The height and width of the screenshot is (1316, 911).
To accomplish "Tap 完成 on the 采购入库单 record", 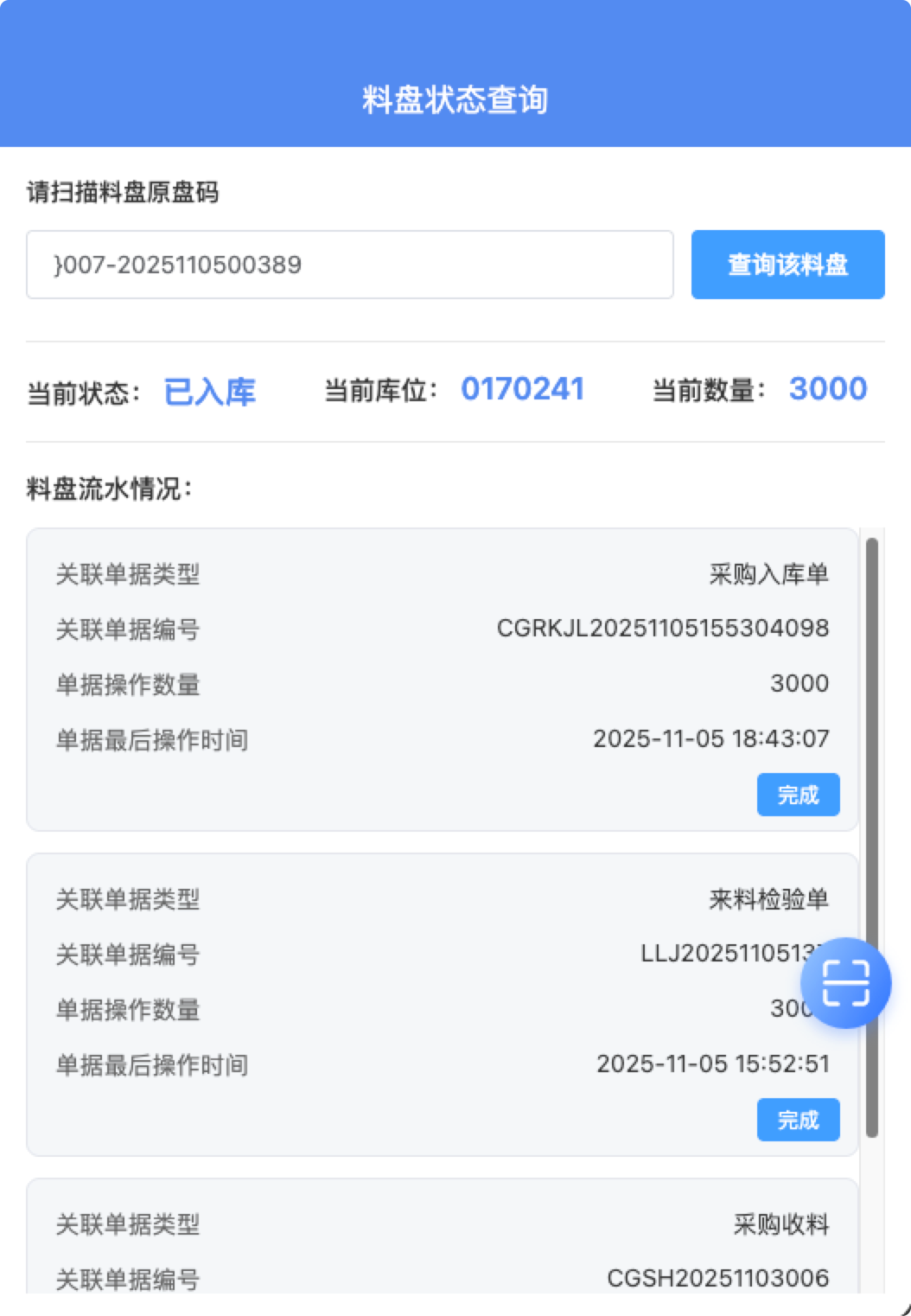I will click(798, 795).
